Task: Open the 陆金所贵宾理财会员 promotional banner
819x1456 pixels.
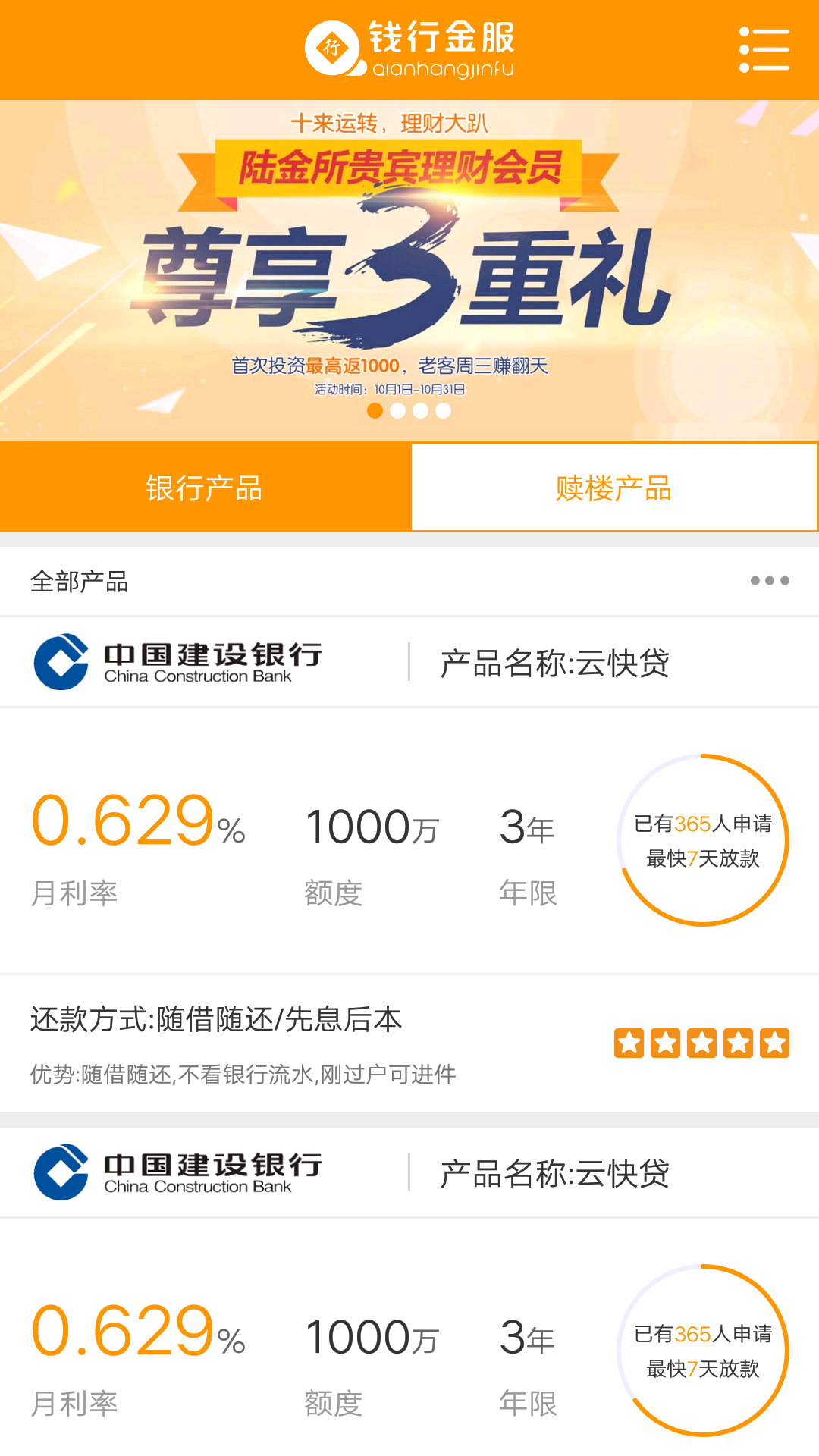Action: [409, 265]
